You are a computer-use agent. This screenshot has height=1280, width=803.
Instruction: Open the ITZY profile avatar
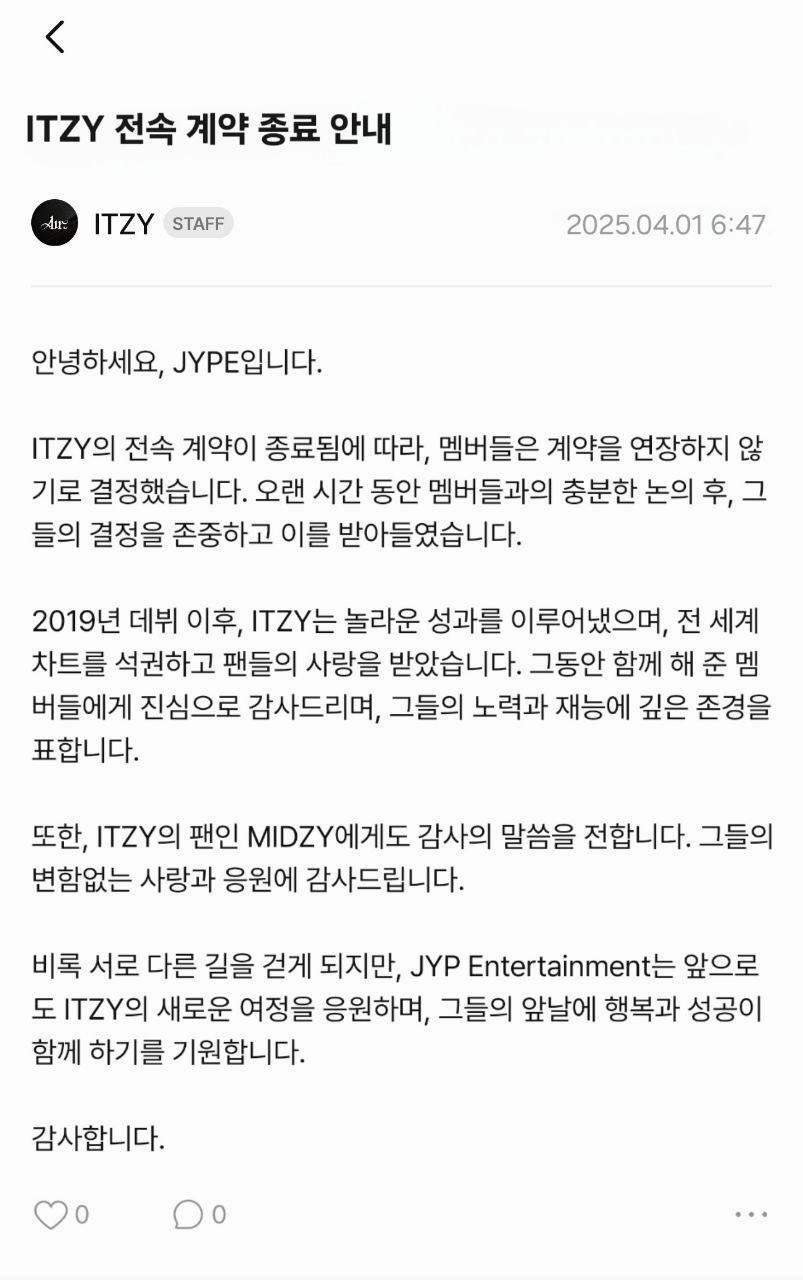point(55,223)
